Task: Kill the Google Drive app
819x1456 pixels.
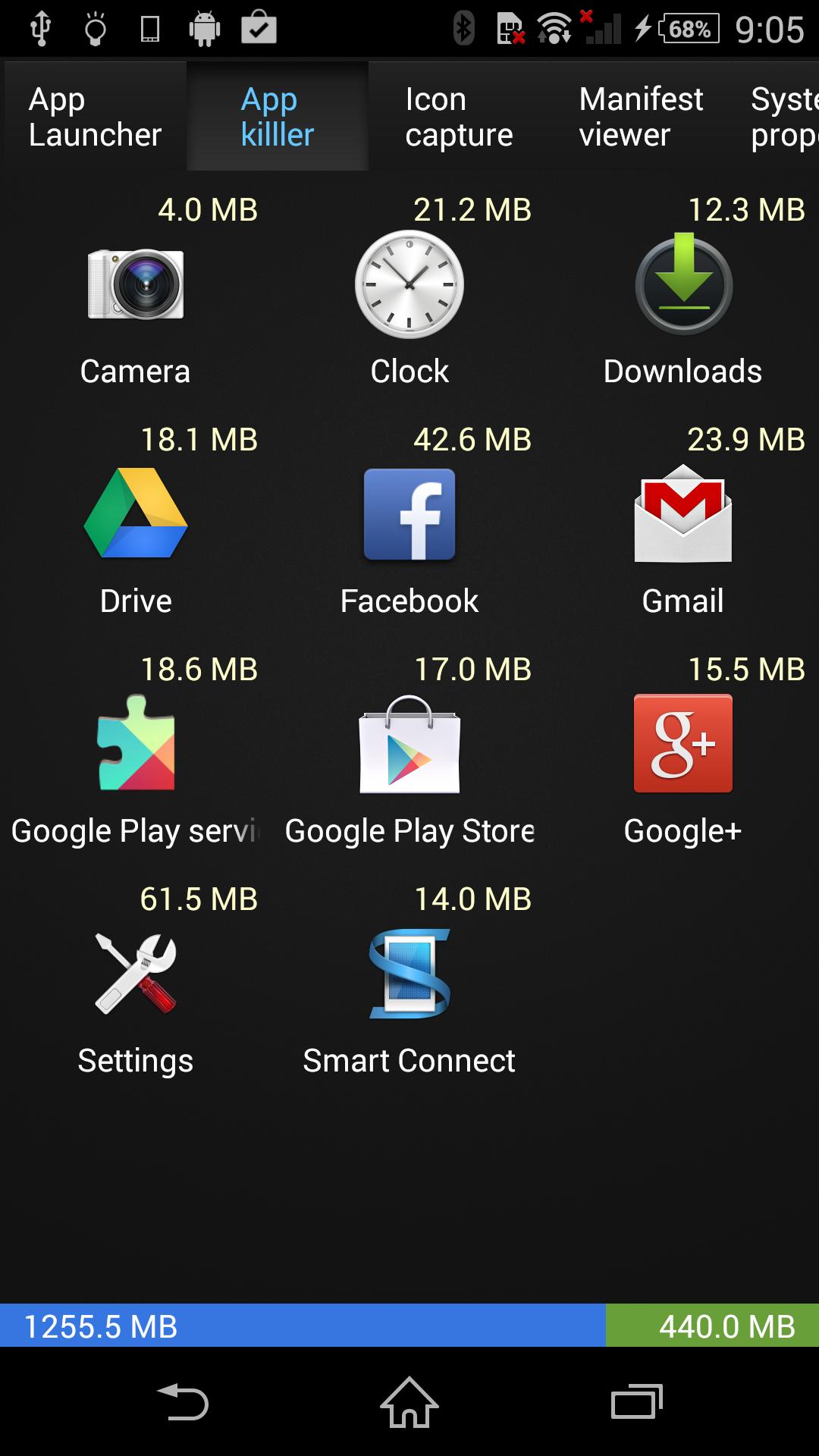Action: point(135,516)
